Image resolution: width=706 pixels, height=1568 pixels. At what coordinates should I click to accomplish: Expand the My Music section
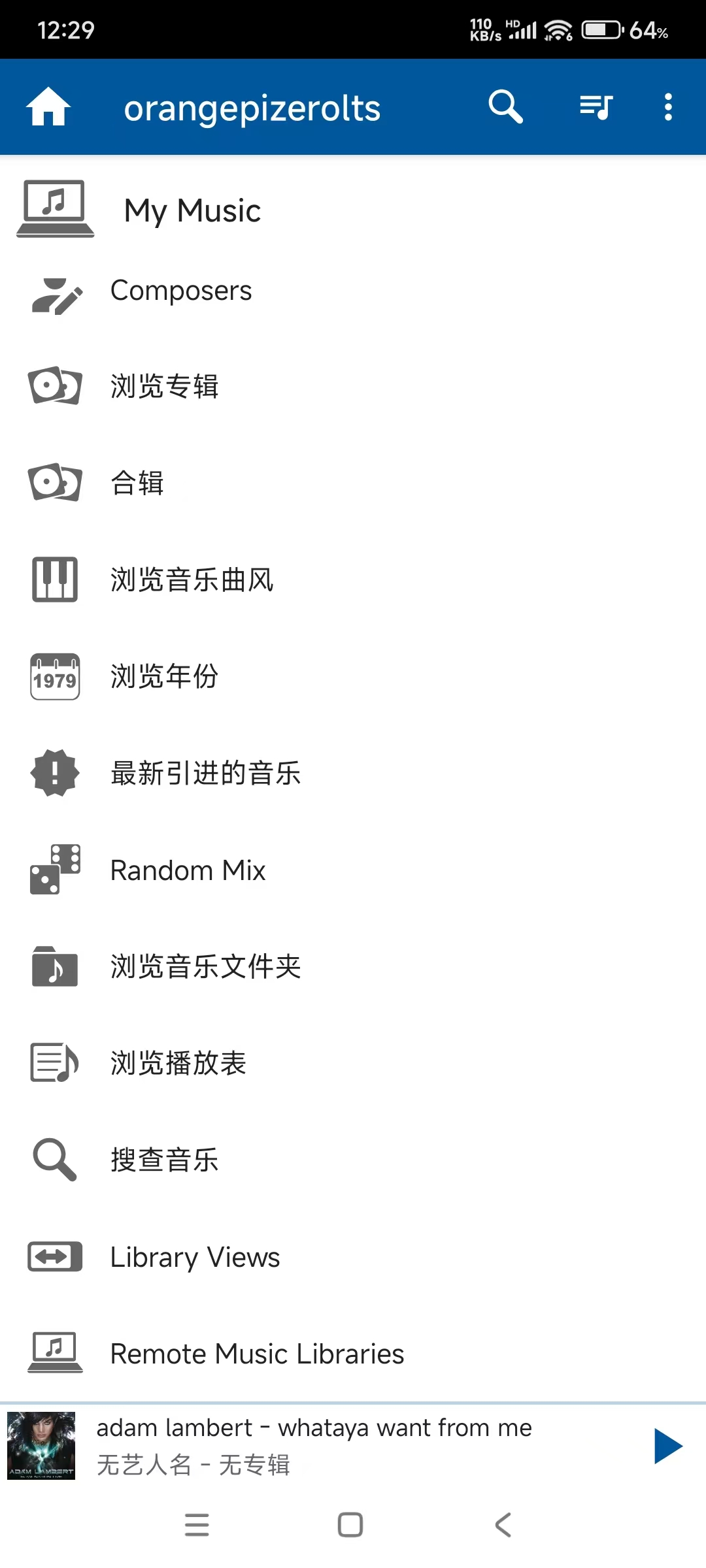(x=192, y=210)
